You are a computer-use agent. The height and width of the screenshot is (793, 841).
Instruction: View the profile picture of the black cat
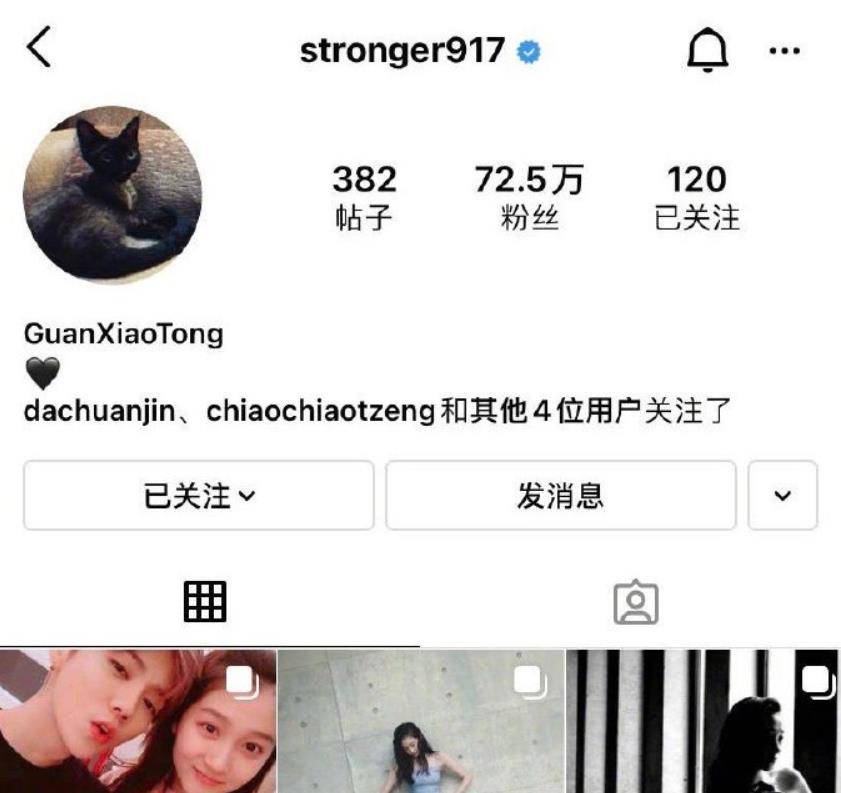[x=112, y=196]
